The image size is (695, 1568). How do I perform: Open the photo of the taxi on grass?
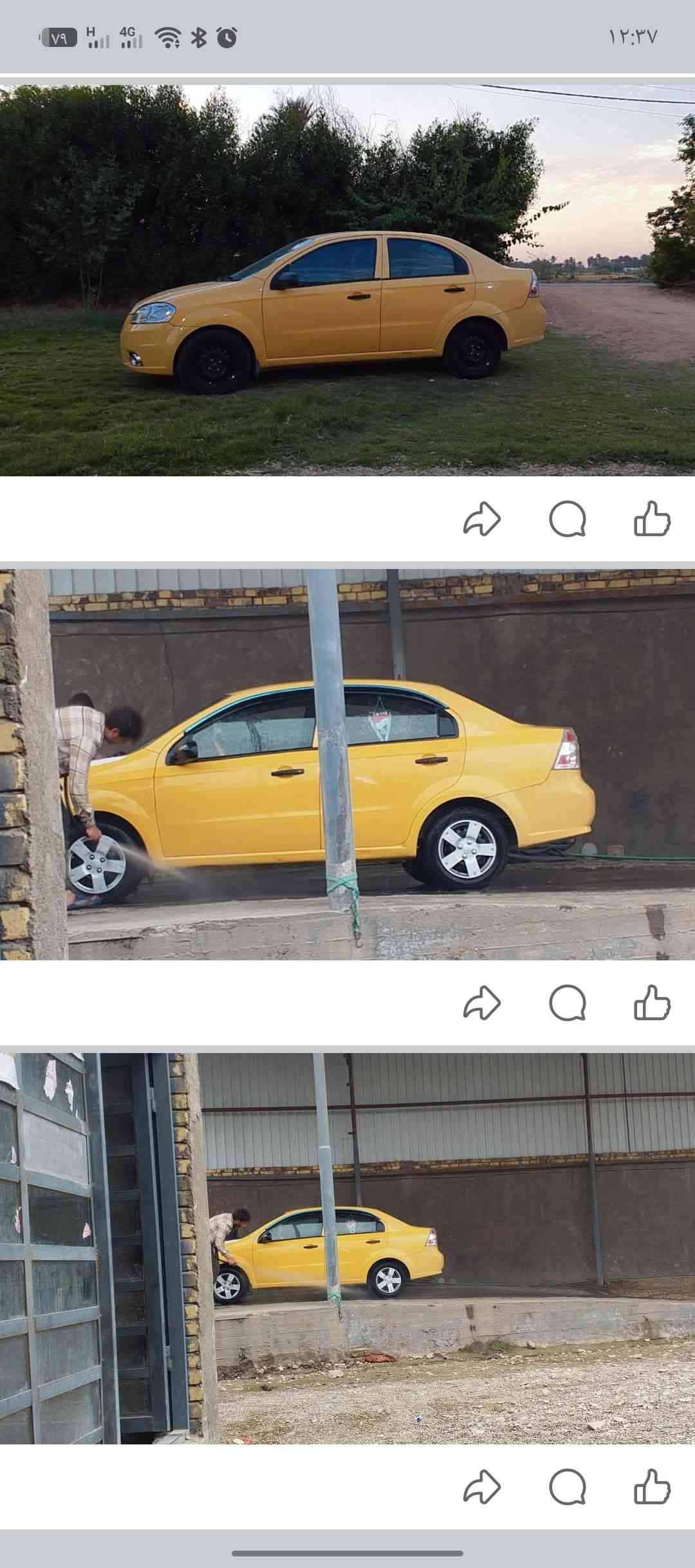coord(347,281)
